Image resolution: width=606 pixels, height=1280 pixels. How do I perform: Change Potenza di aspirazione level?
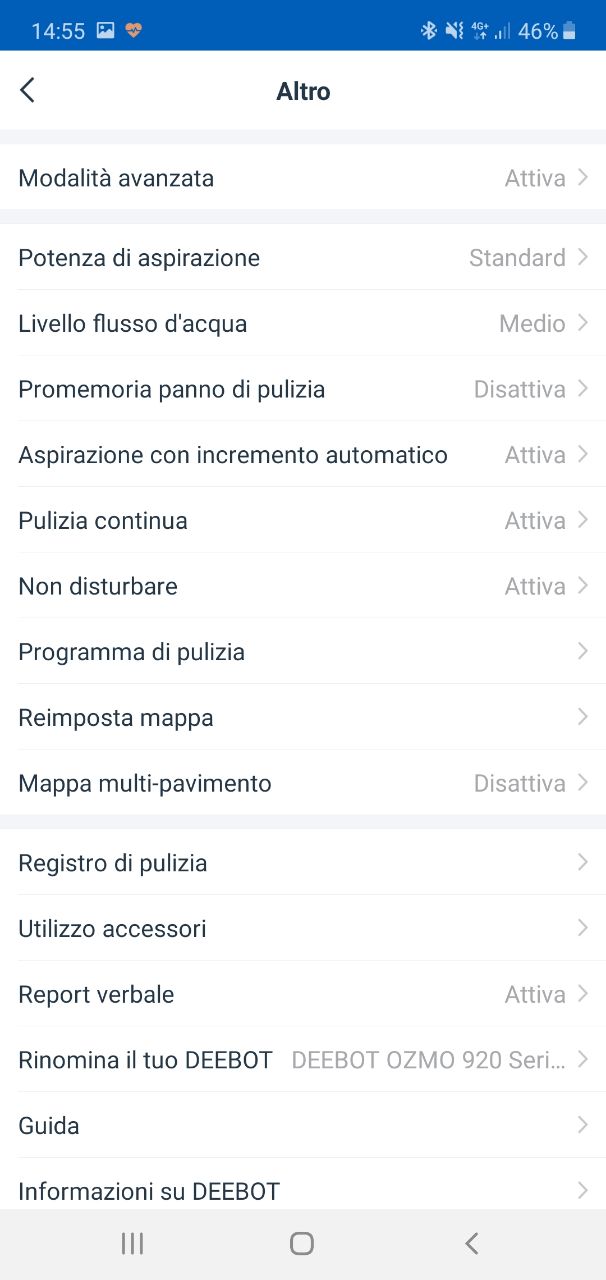click(x=303, y=258)
